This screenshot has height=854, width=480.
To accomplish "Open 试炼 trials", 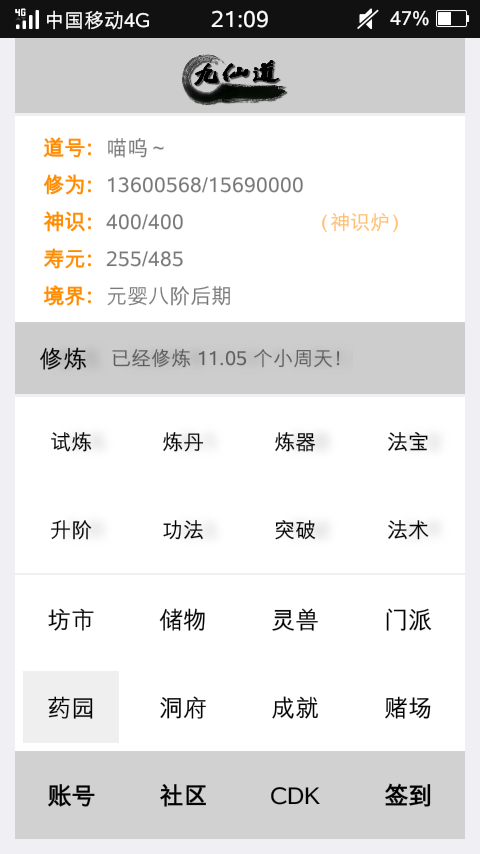I will 71,442.
